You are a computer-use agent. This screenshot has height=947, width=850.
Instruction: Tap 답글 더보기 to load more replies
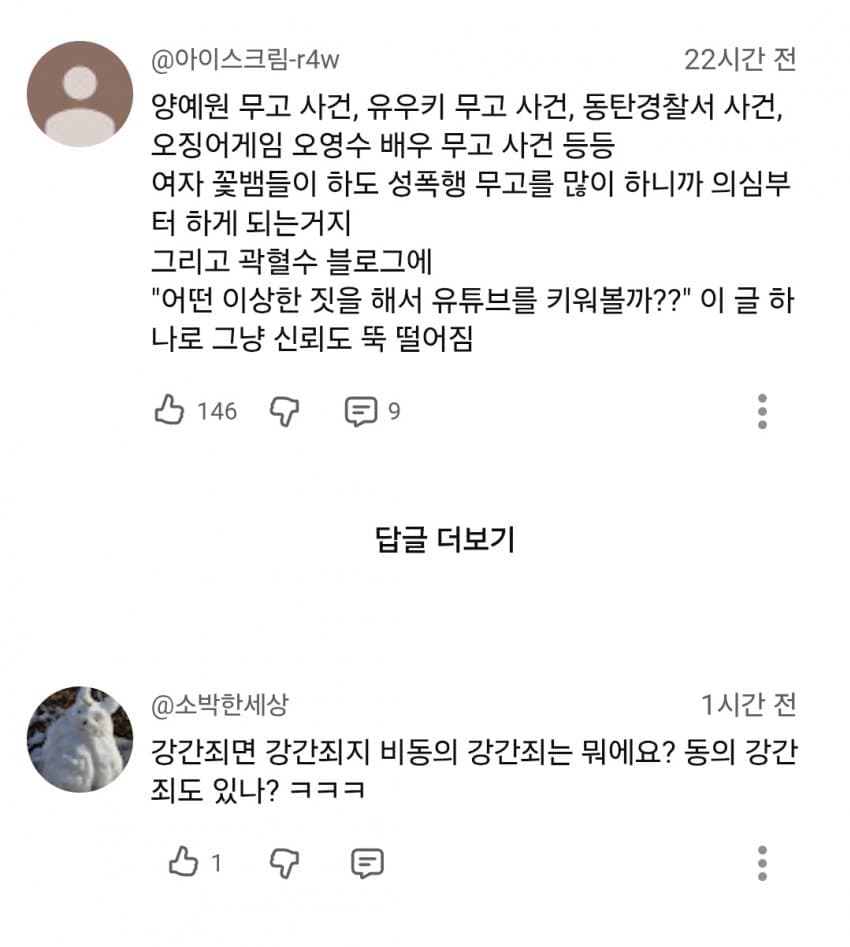[x=444, y=541]
